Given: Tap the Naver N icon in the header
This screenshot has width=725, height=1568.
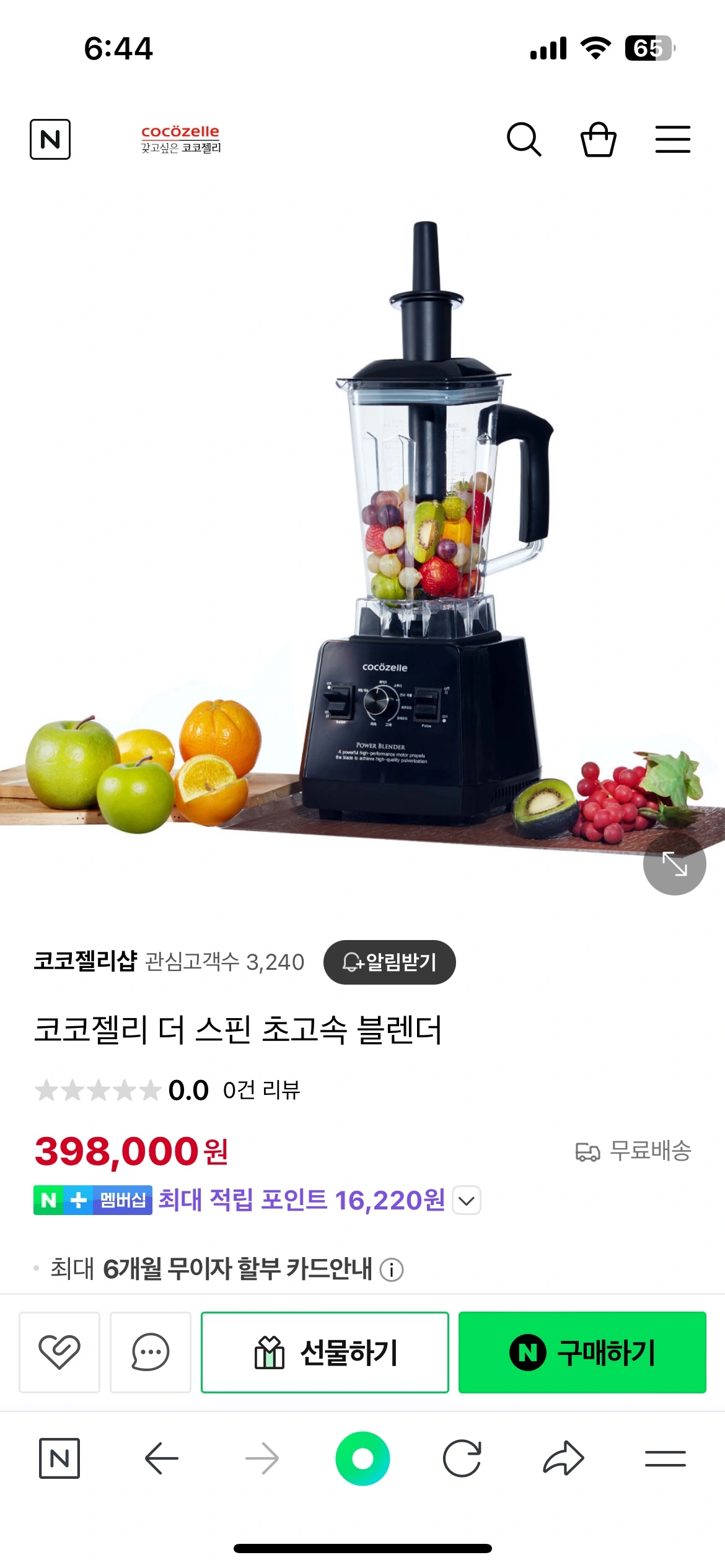Looking at the screenshot, I should (x=50, y=139).
